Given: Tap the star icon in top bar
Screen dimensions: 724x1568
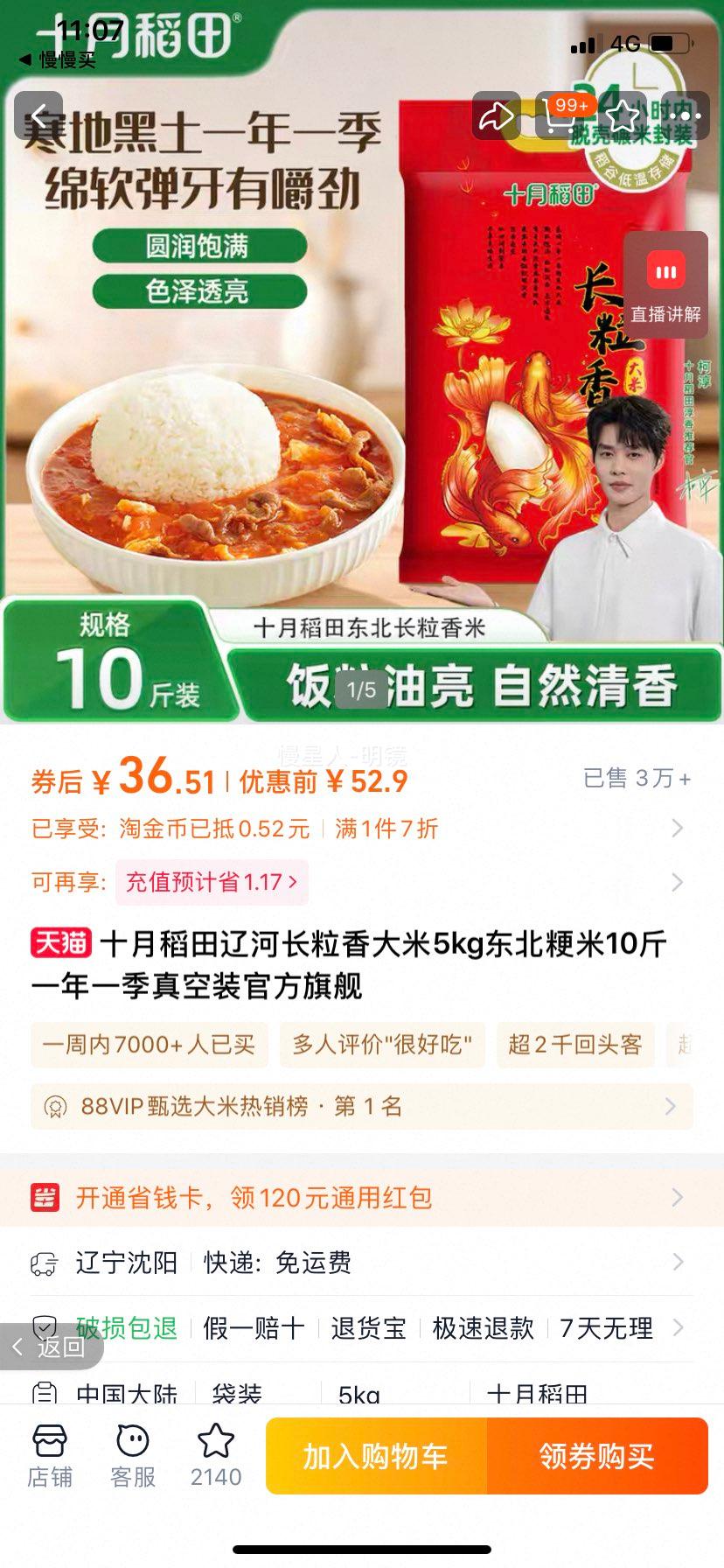Looking at the screenshot, I should pos(623,115).
